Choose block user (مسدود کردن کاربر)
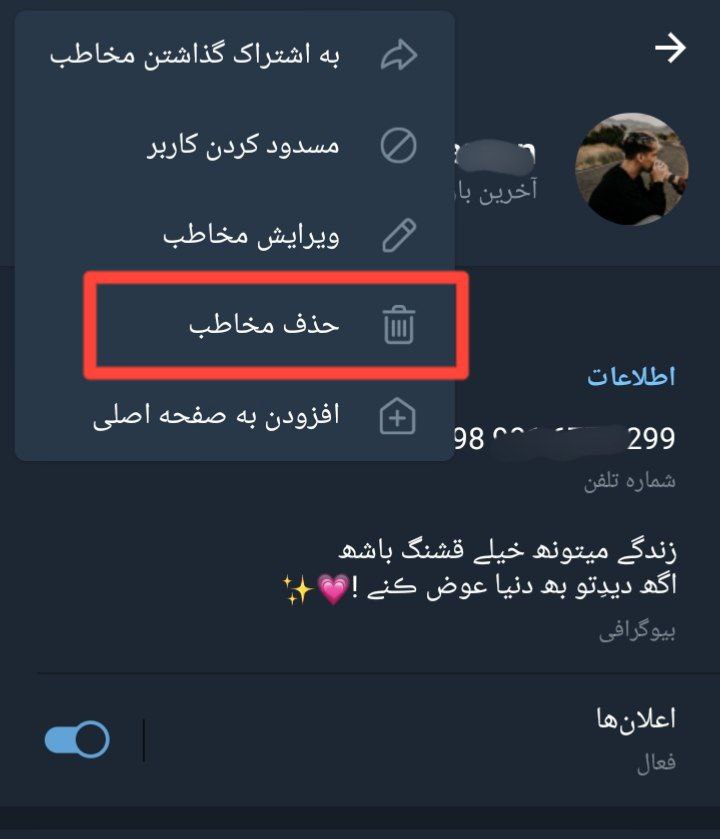 point(235,146)
